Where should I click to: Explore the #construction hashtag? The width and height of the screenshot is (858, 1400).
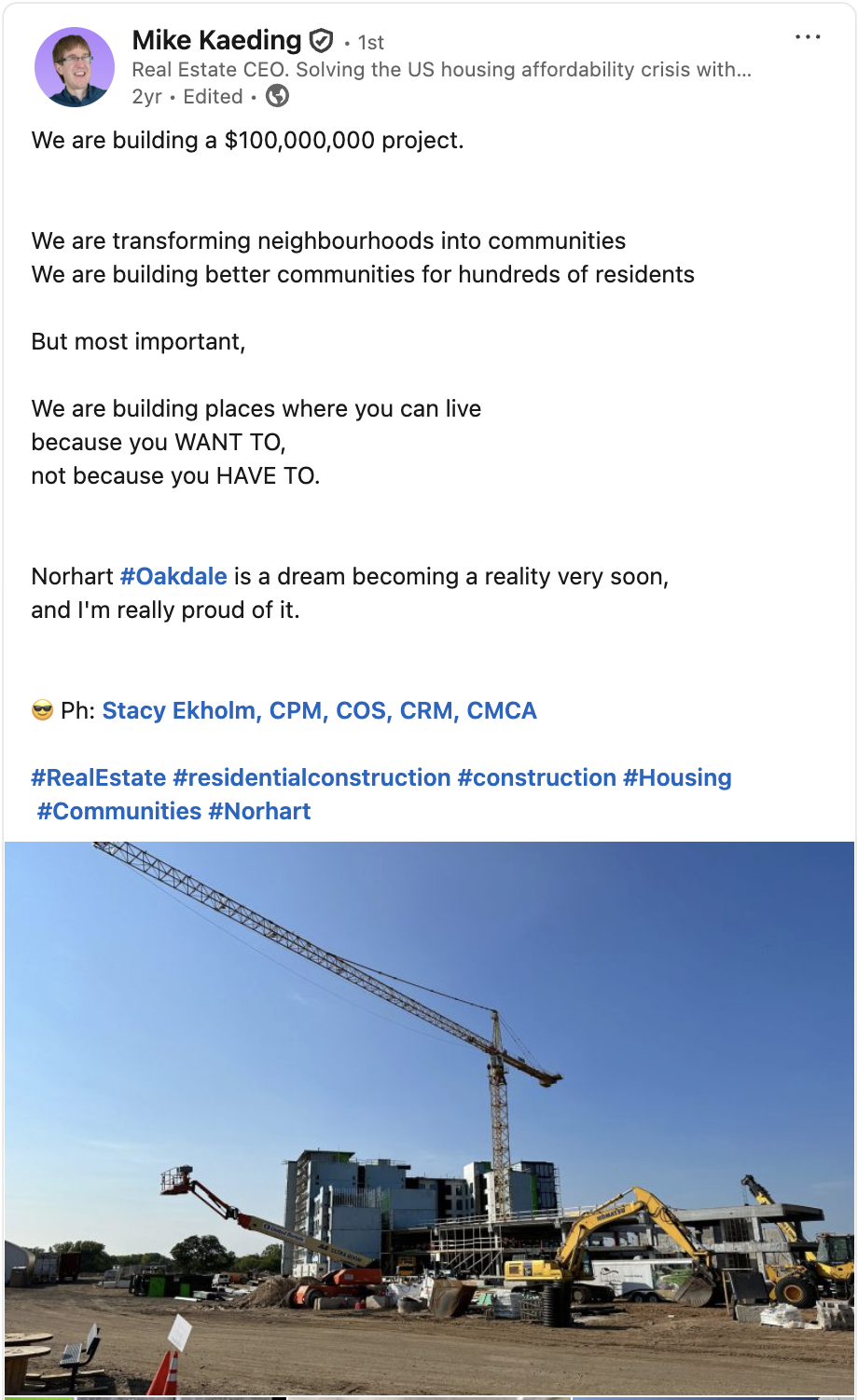click(x=537, y=777)
